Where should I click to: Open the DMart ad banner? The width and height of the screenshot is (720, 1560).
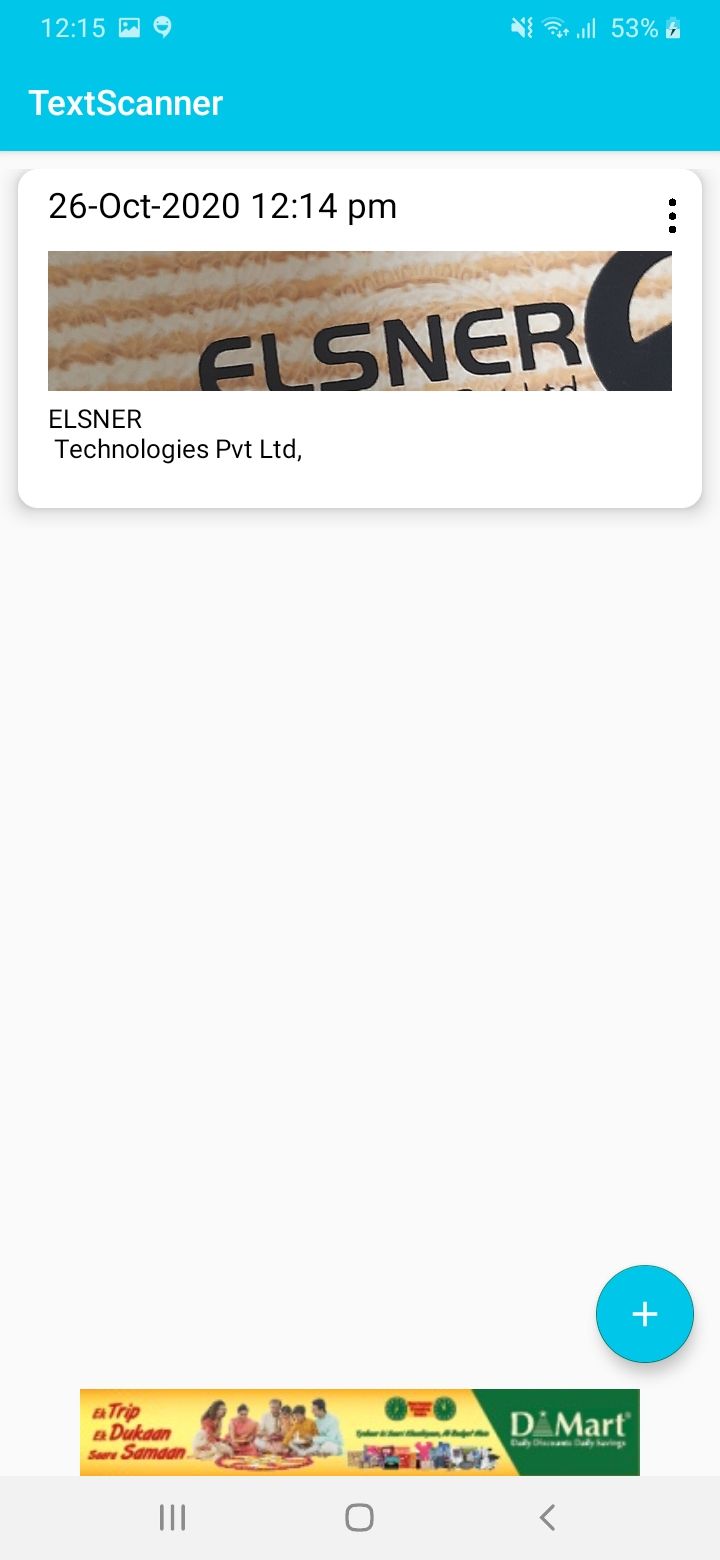pos(359,1431)
